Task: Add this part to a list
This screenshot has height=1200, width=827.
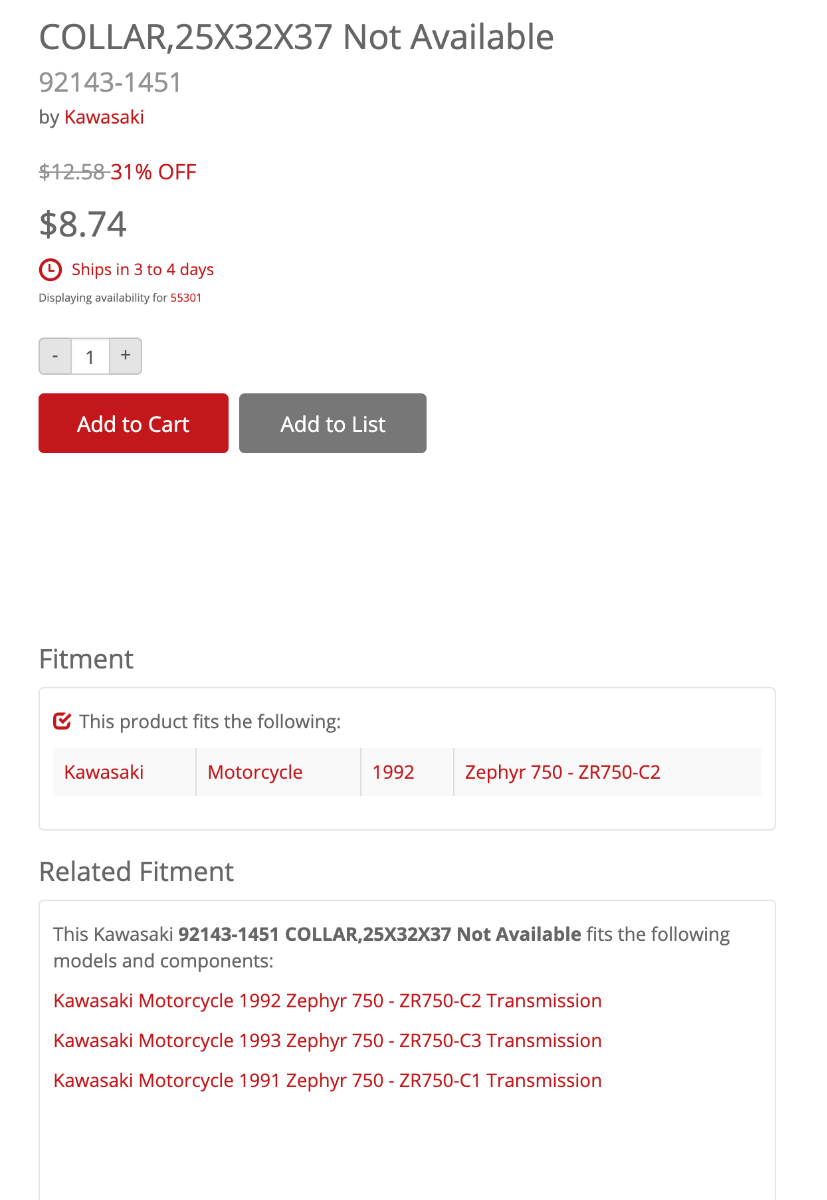Action: pyautogui.click(x=332, y=423)
